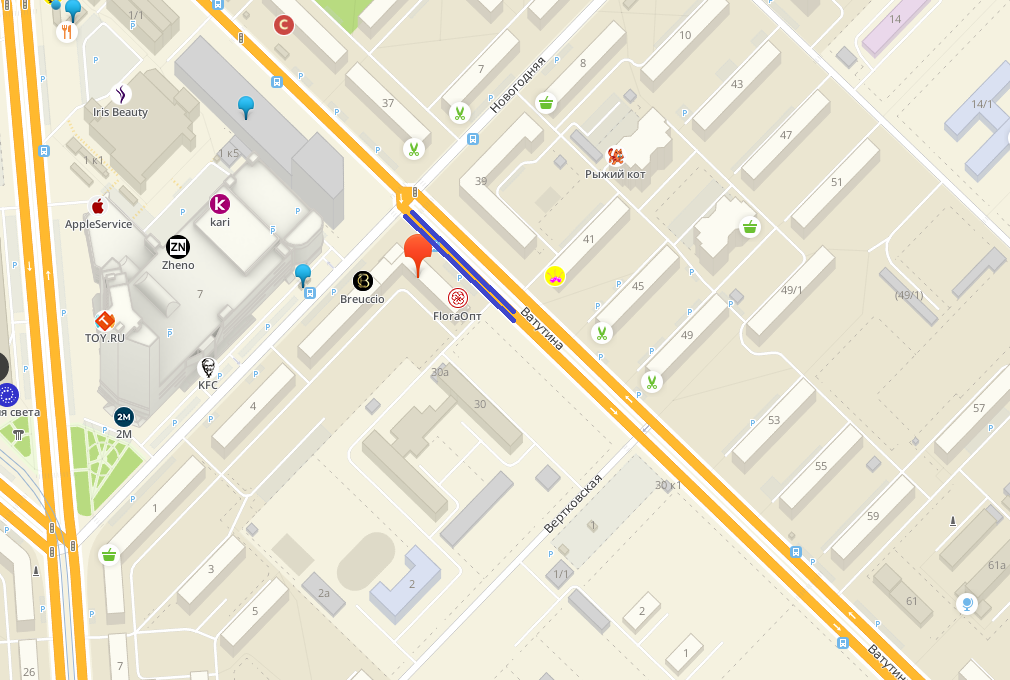The image size is (1010, 680).
Task: Tap the TOY.RU store marker
Action: point(105,321)
